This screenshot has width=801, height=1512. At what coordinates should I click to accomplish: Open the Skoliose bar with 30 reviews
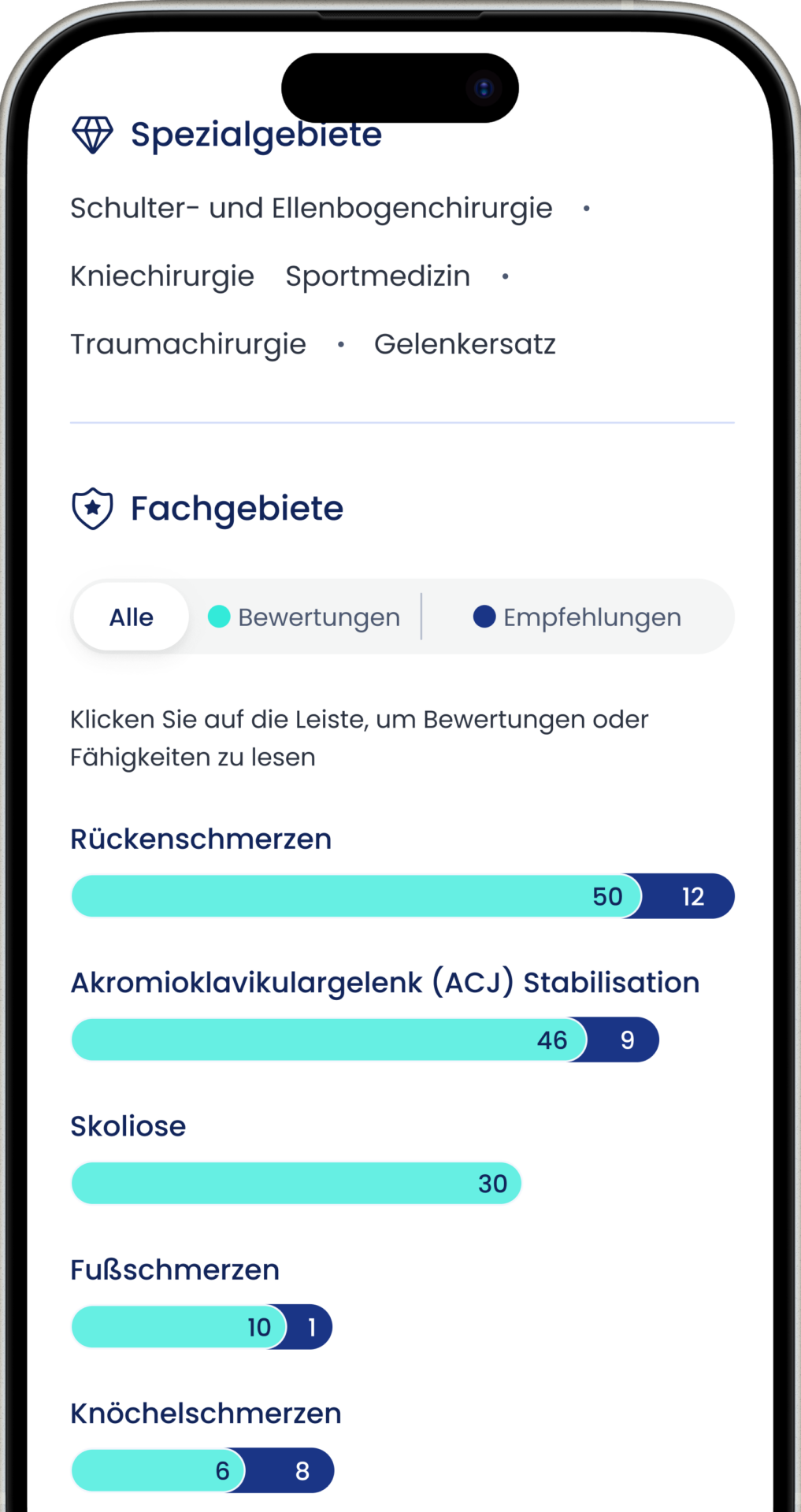[295, 1183]
